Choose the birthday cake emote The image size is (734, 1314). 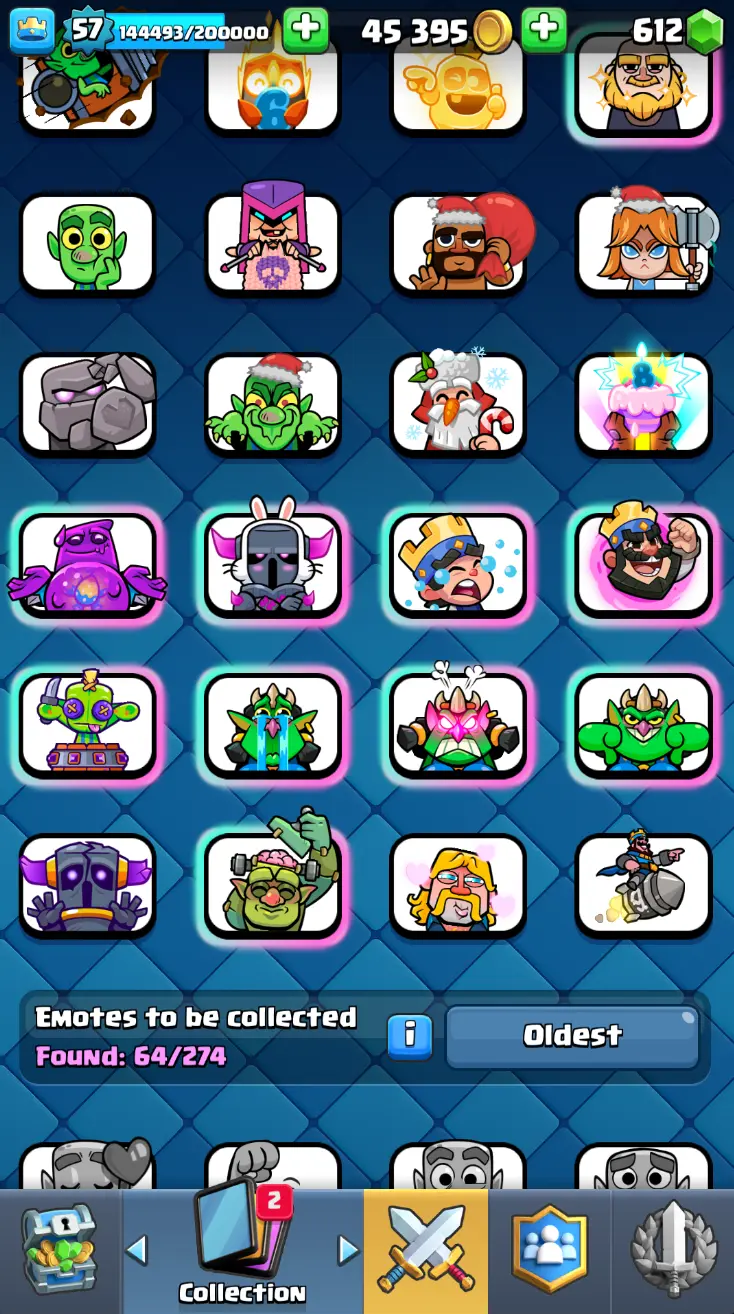(x=644, y=404)
